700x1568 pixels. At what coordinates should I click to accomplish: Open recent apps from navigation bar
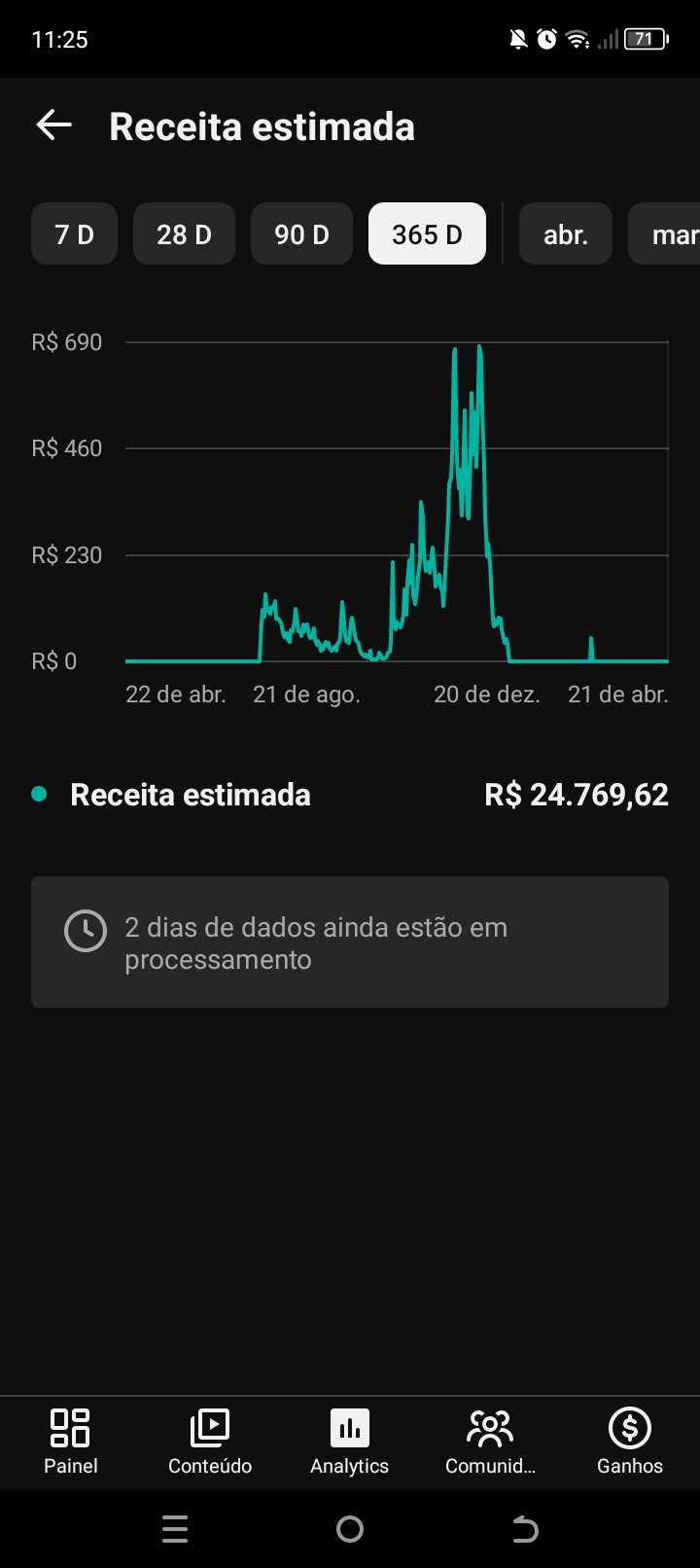[x=175, y=1530]
